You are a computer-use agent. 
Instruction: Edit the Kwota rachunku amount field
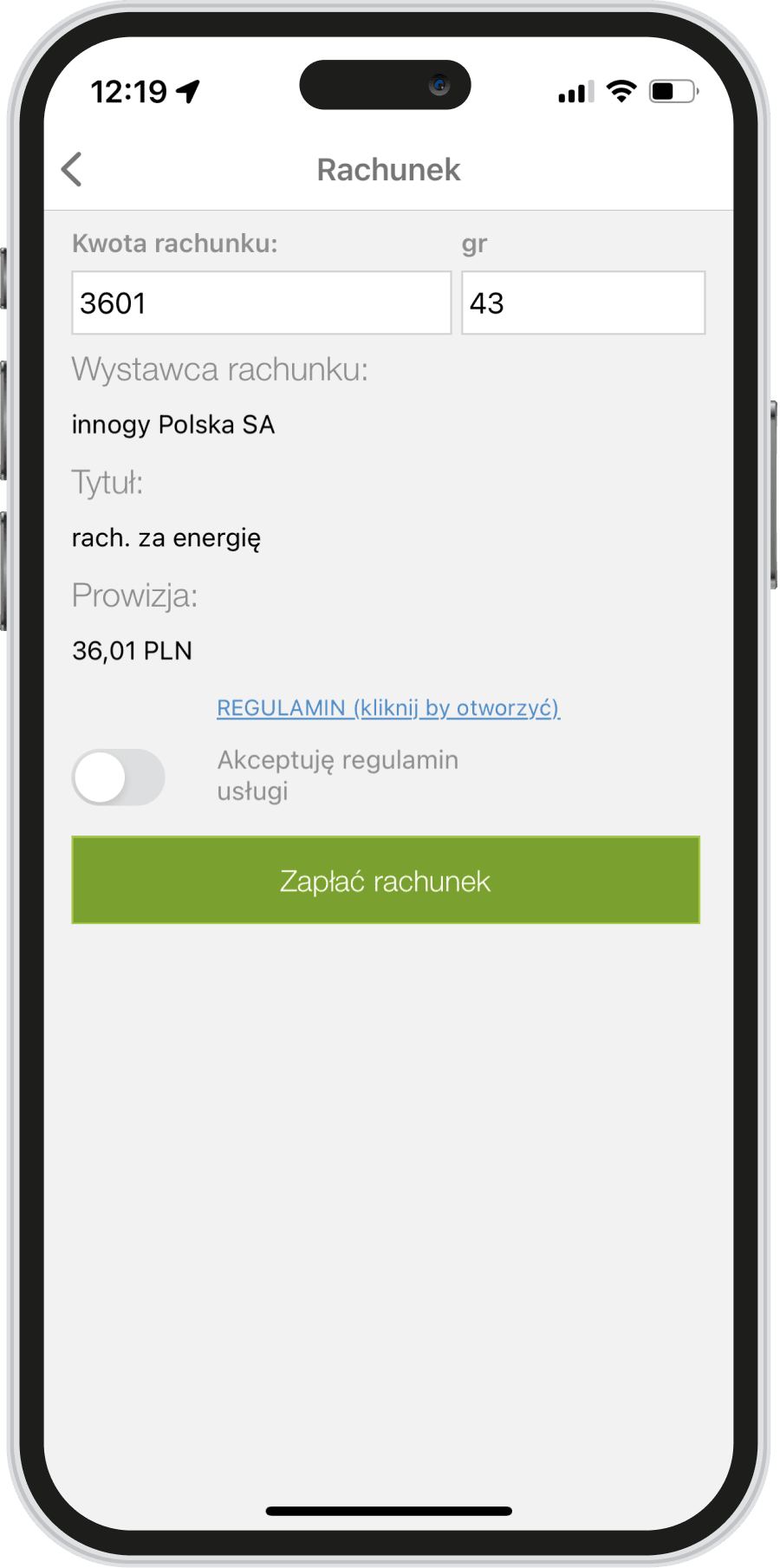(261, 303)
